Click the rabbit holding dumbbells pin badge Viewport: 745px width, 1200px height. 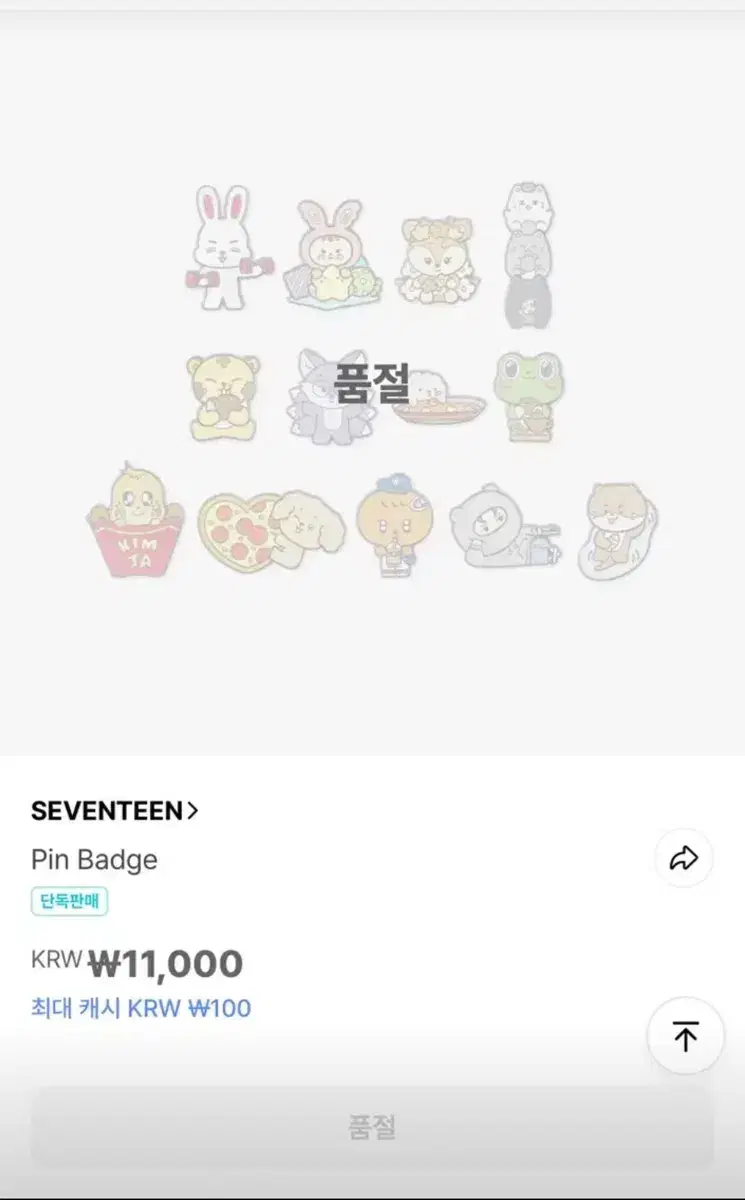[222, 245]
